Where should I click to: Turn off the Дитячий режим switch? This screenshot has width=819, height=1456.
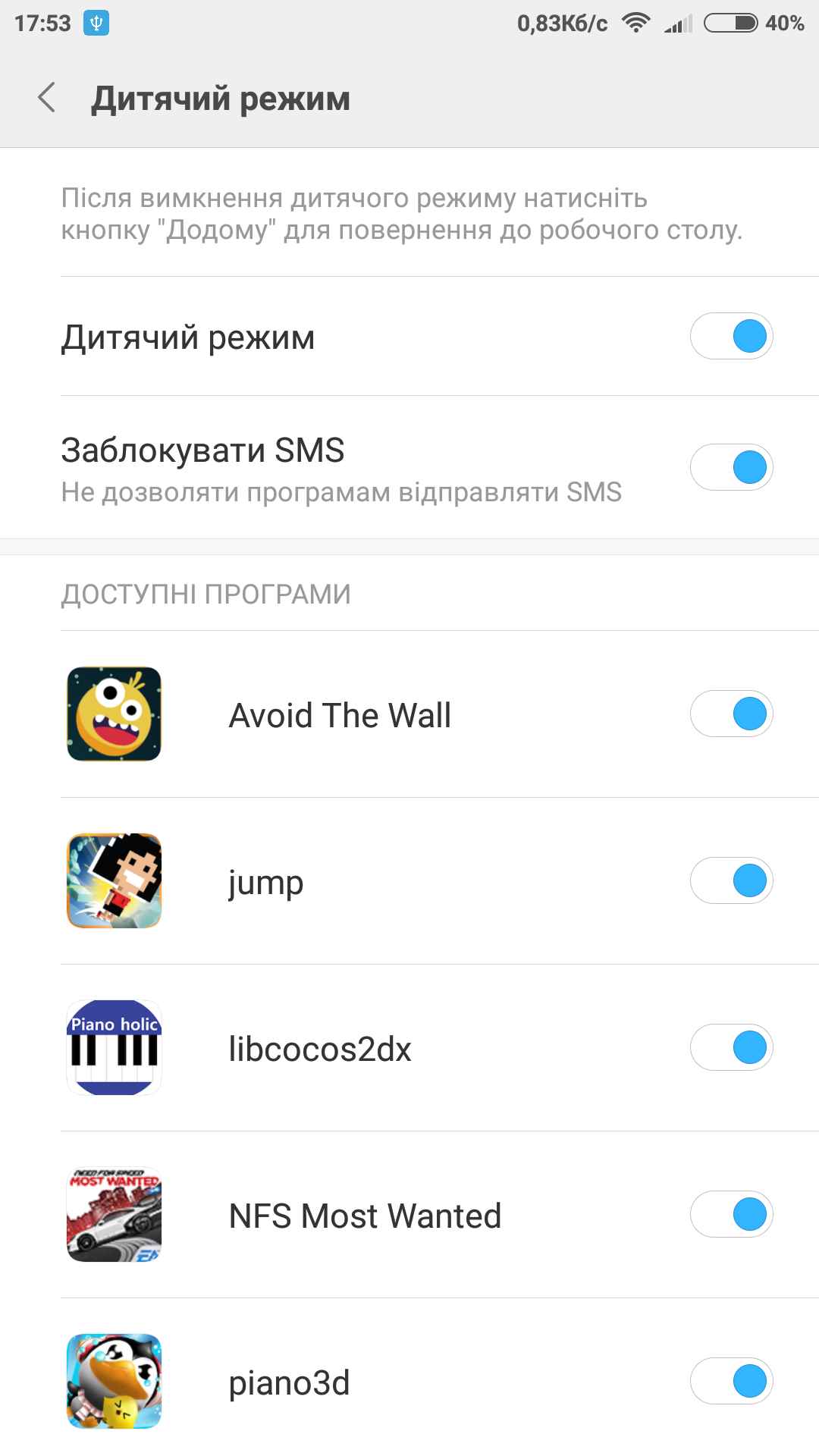[x=731, y=336]
